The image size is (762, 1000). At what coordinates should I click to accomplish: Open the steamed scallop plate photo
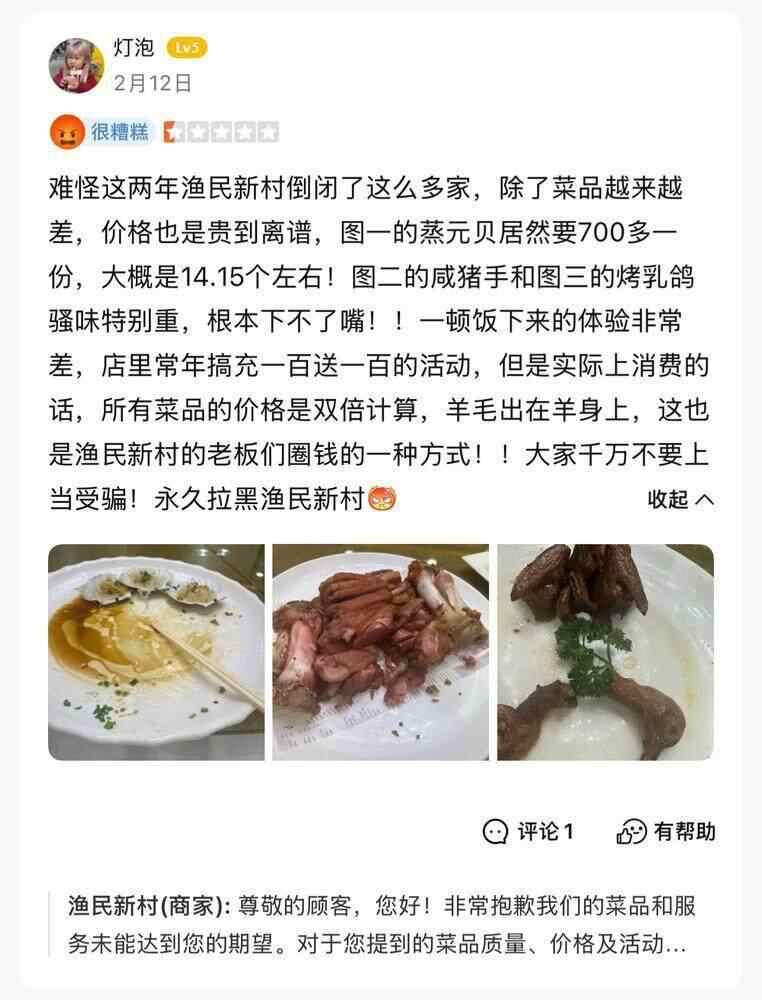[156, 652]
